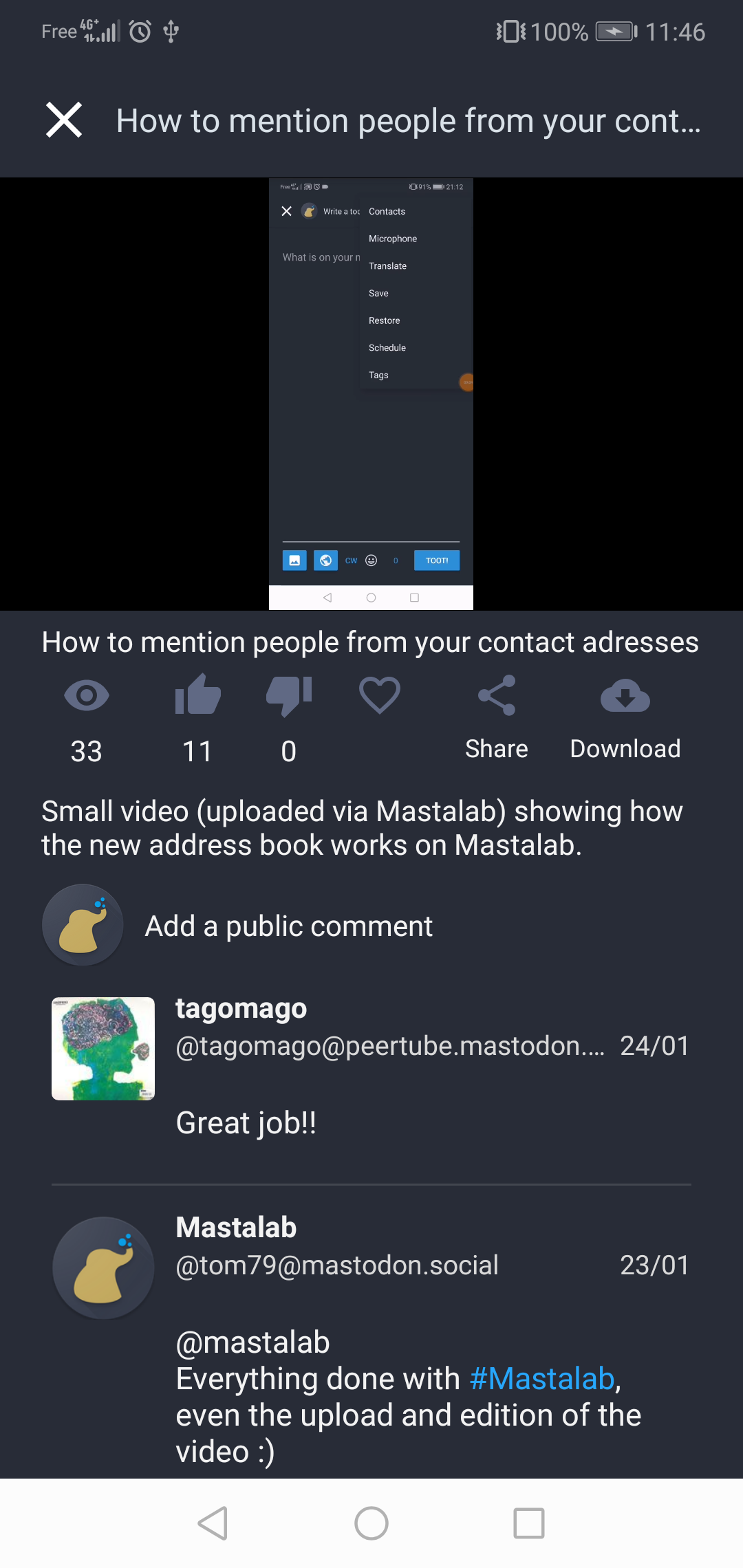Like the video with thumbs up
The height and width of the screenshot is (1568, 743).
coord(197,695)
